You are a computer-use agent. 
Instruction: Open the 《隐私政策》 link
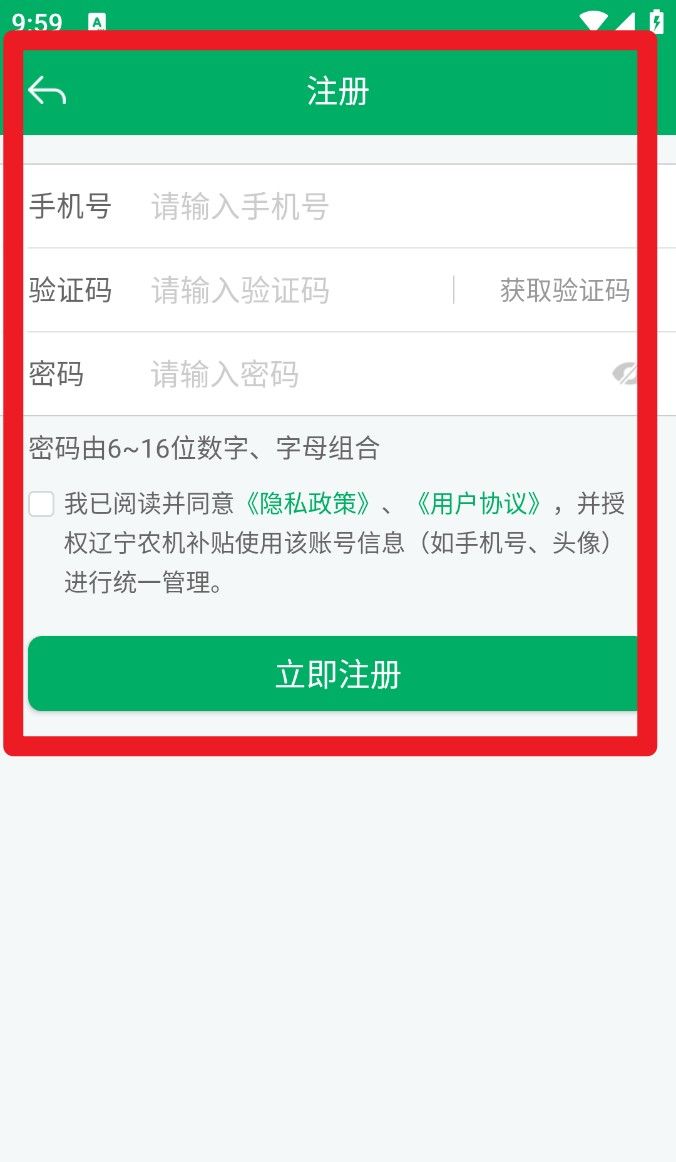click(308, 503)
